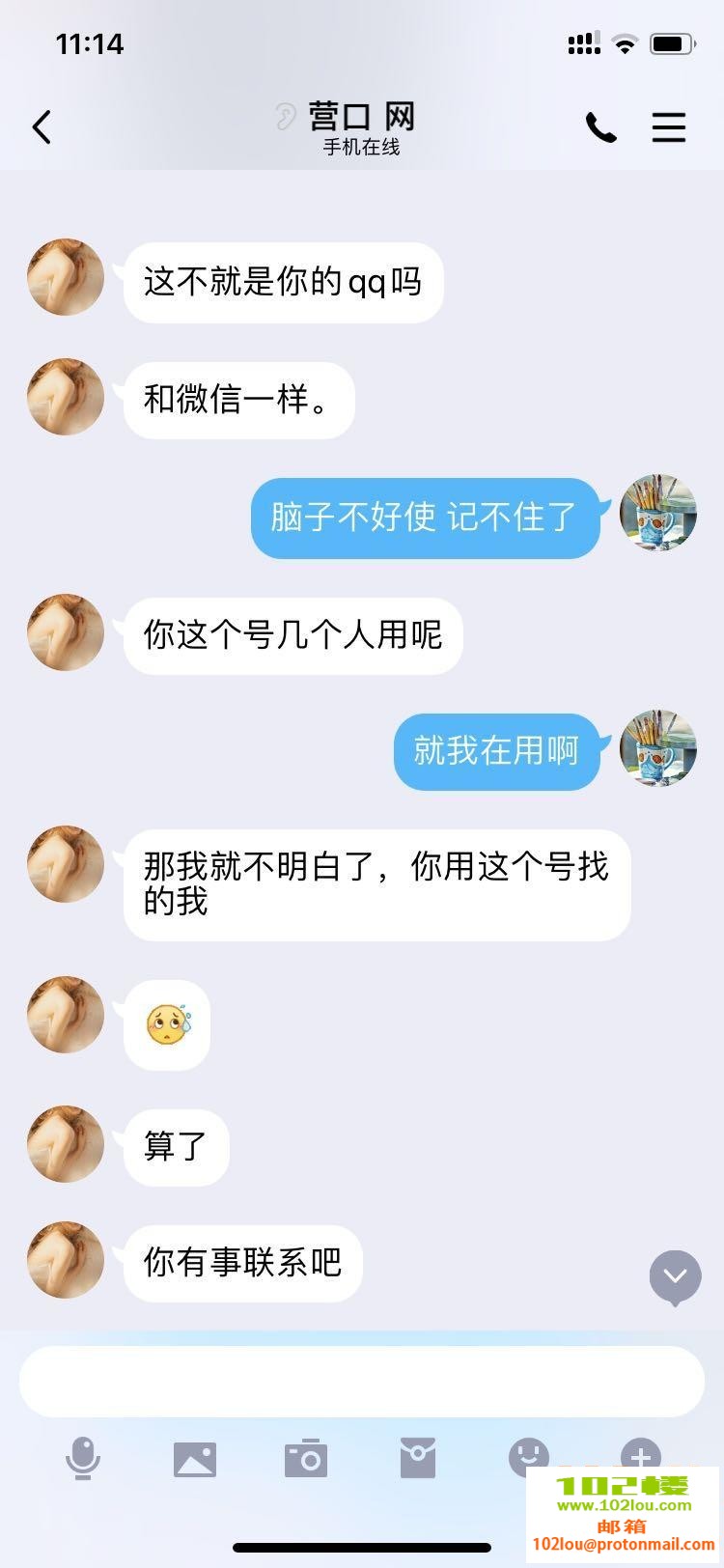The width and height of the screenshot is (724, 1568).
Task: Send a red packet
Action: [418, 1458]
